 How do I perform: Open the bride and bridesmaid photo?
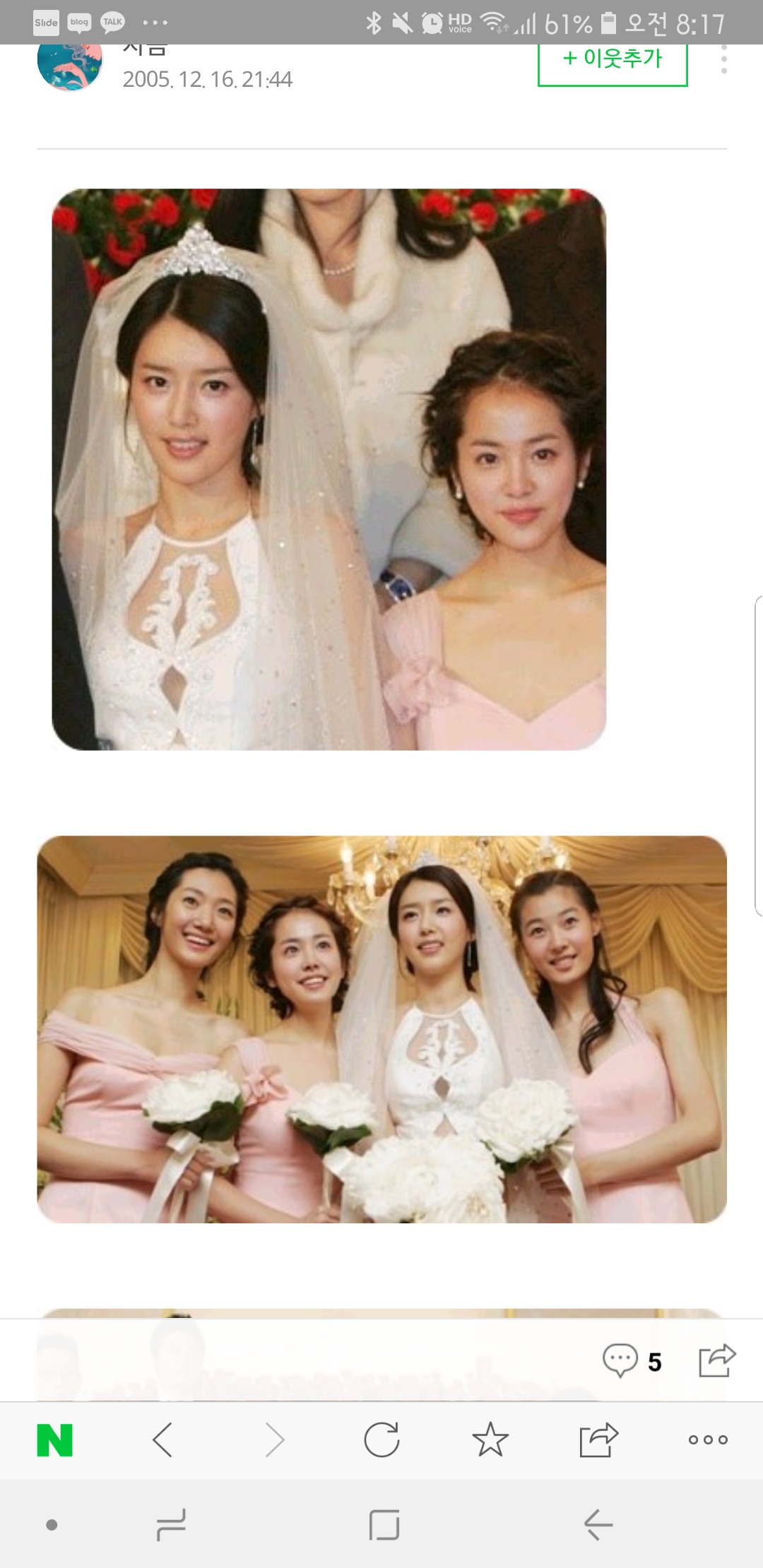click(x=329, y=469)
